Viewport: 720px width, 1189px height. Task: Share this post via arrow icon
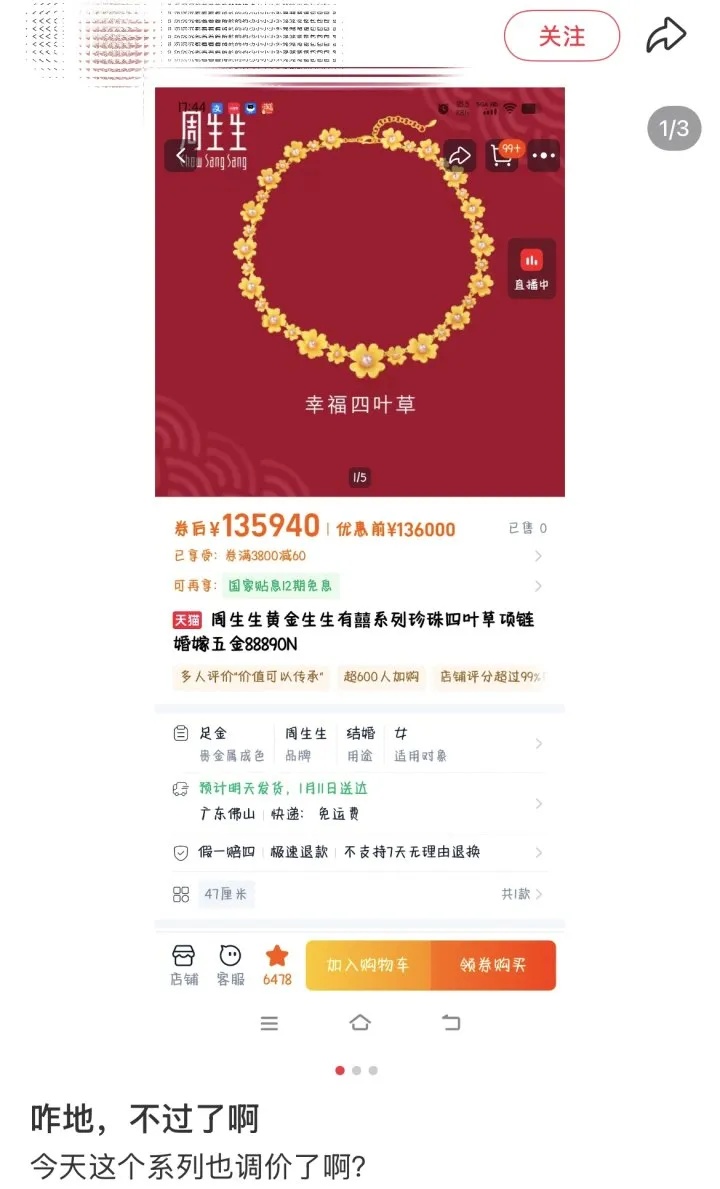(665, 36)
